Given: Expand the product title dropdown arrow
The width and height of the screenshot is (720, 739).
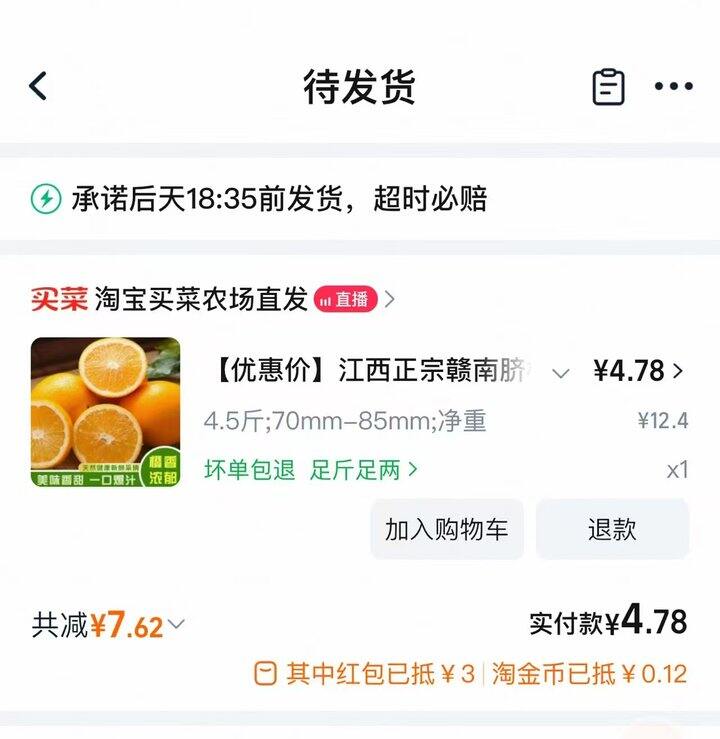Looking at the screenshot, I should 561,373.
